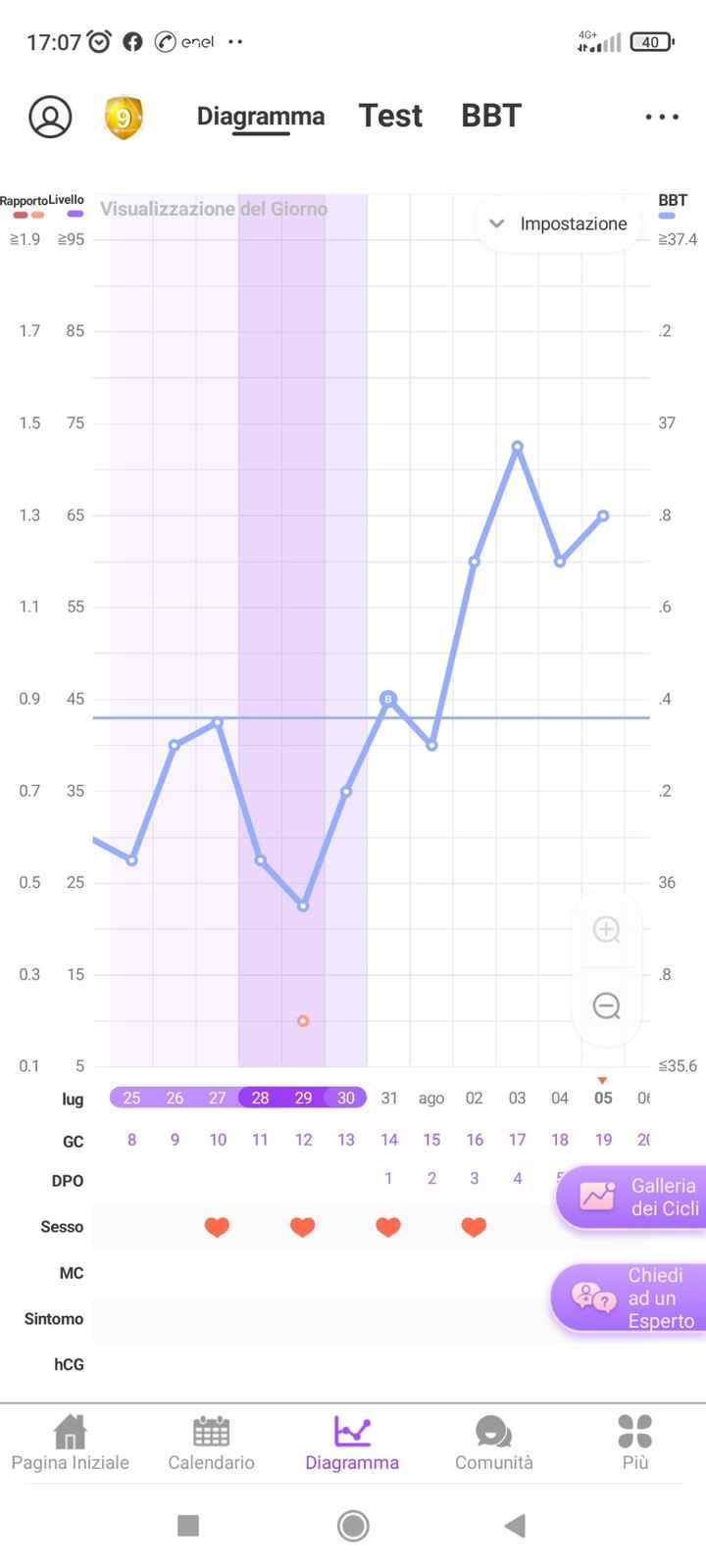The width and height of the screenshot is (706, 1568).
Task: Switch to the Test tab
Action: click(x=390, y=116)
